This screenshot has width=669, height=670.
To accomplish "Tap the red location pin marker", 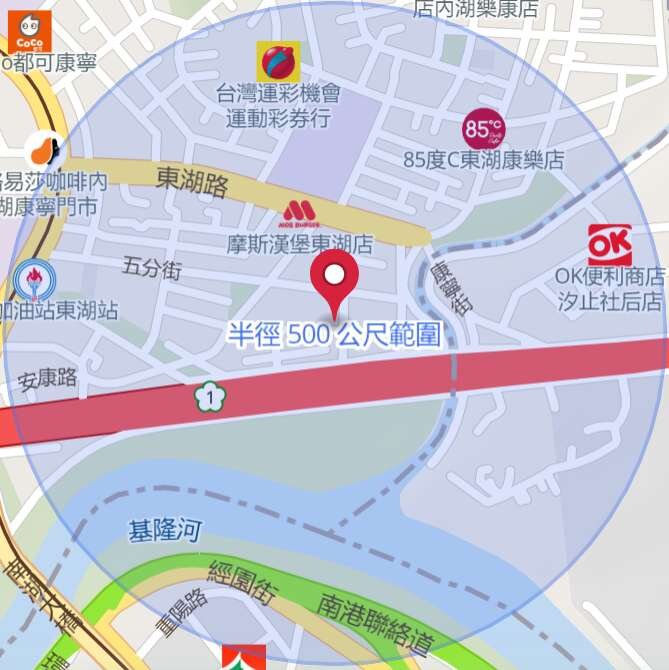I will pyautogui.click(x=335, y=279).
